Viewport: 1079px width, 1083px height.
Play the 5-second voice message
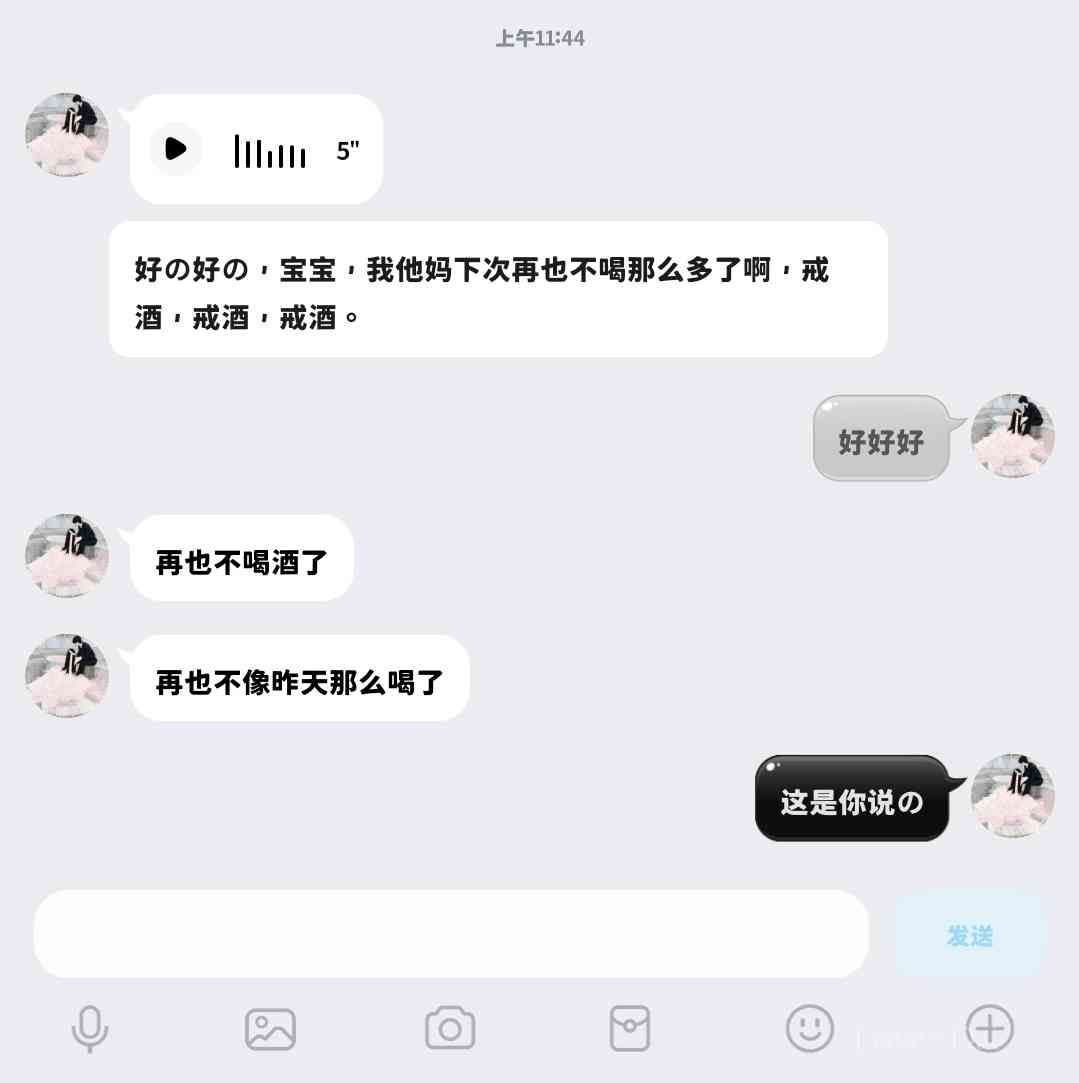click(176, 149)
